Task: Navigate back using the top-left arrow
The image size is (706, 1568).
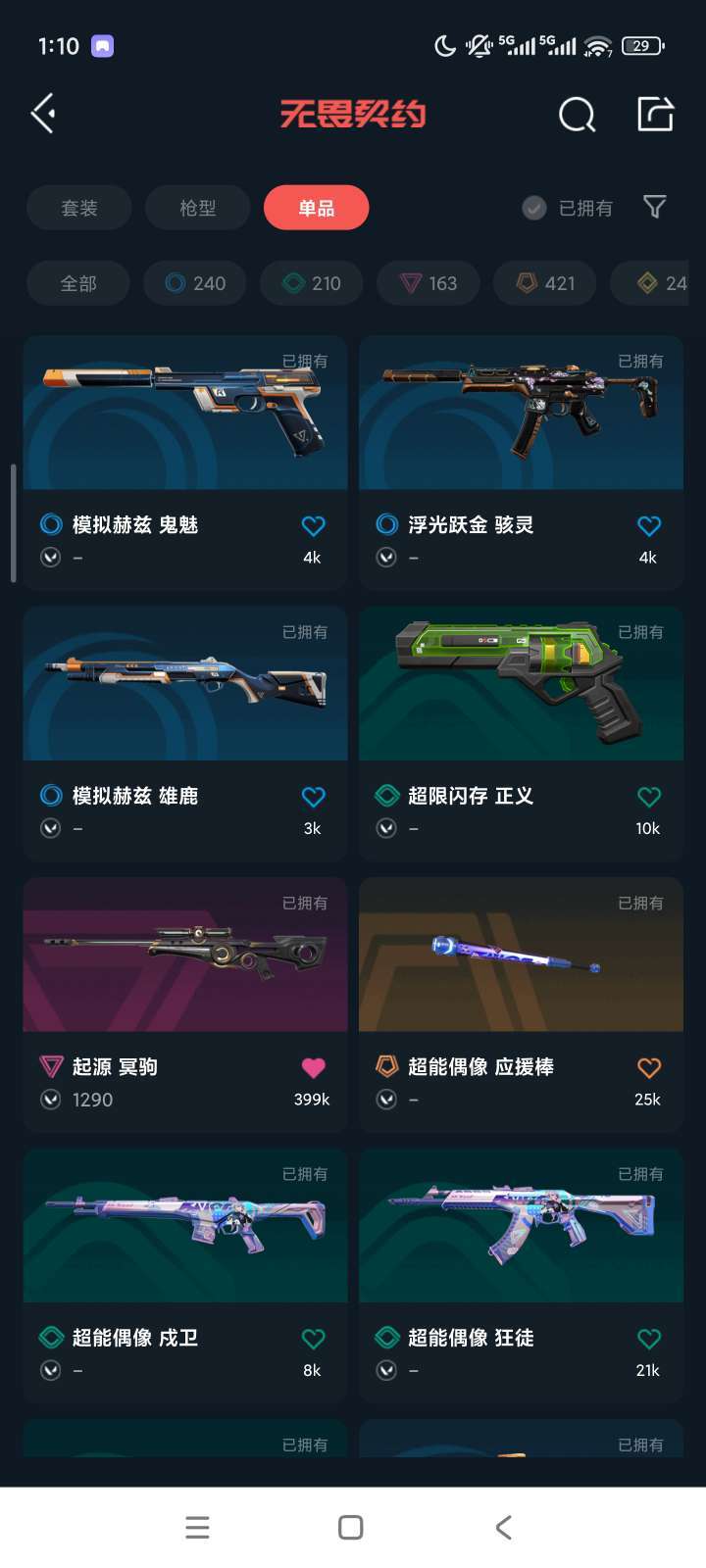Action: click(x=41, y=113)
